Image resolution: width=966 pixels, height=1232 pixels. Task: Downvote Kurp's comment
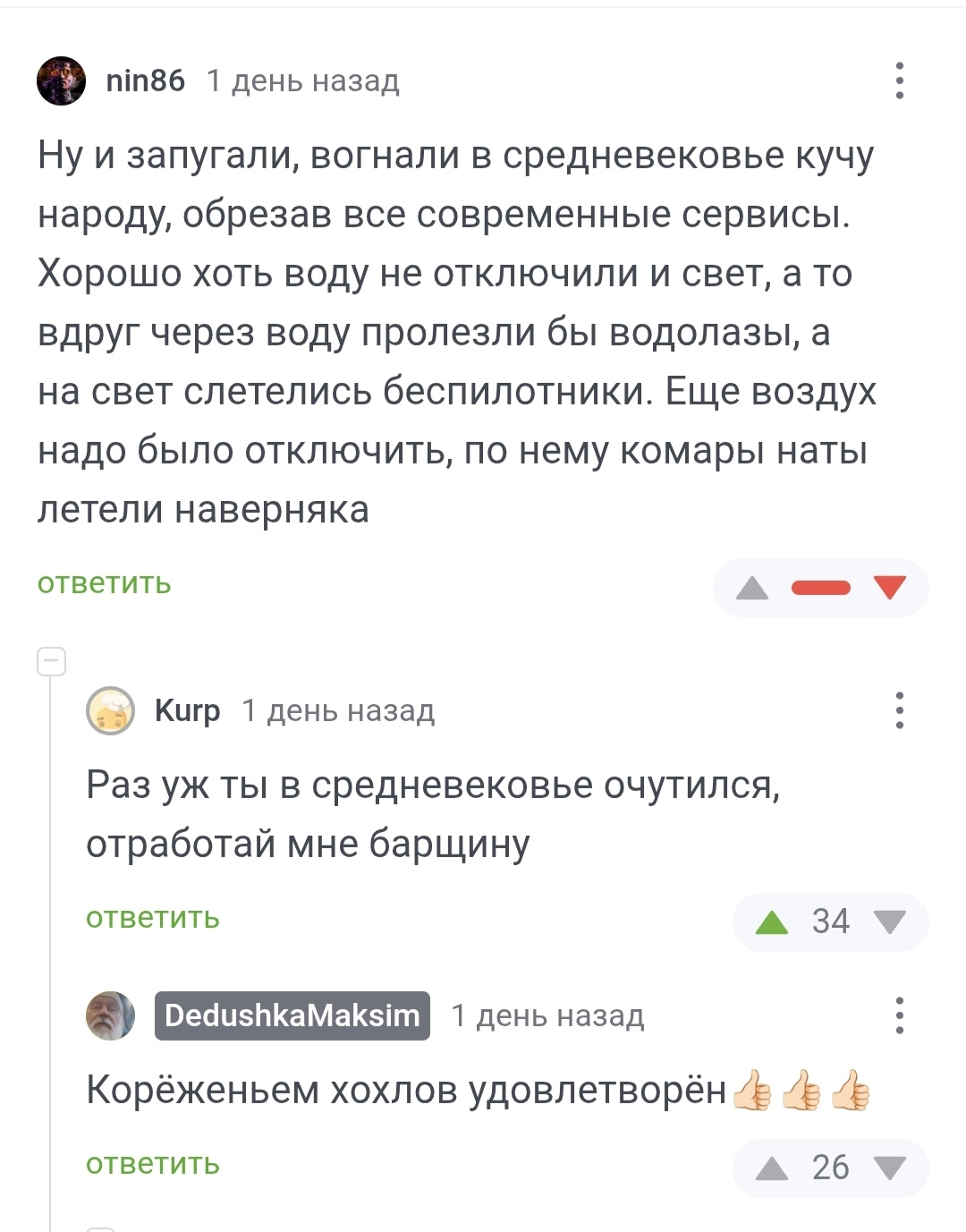click(889, 922)
